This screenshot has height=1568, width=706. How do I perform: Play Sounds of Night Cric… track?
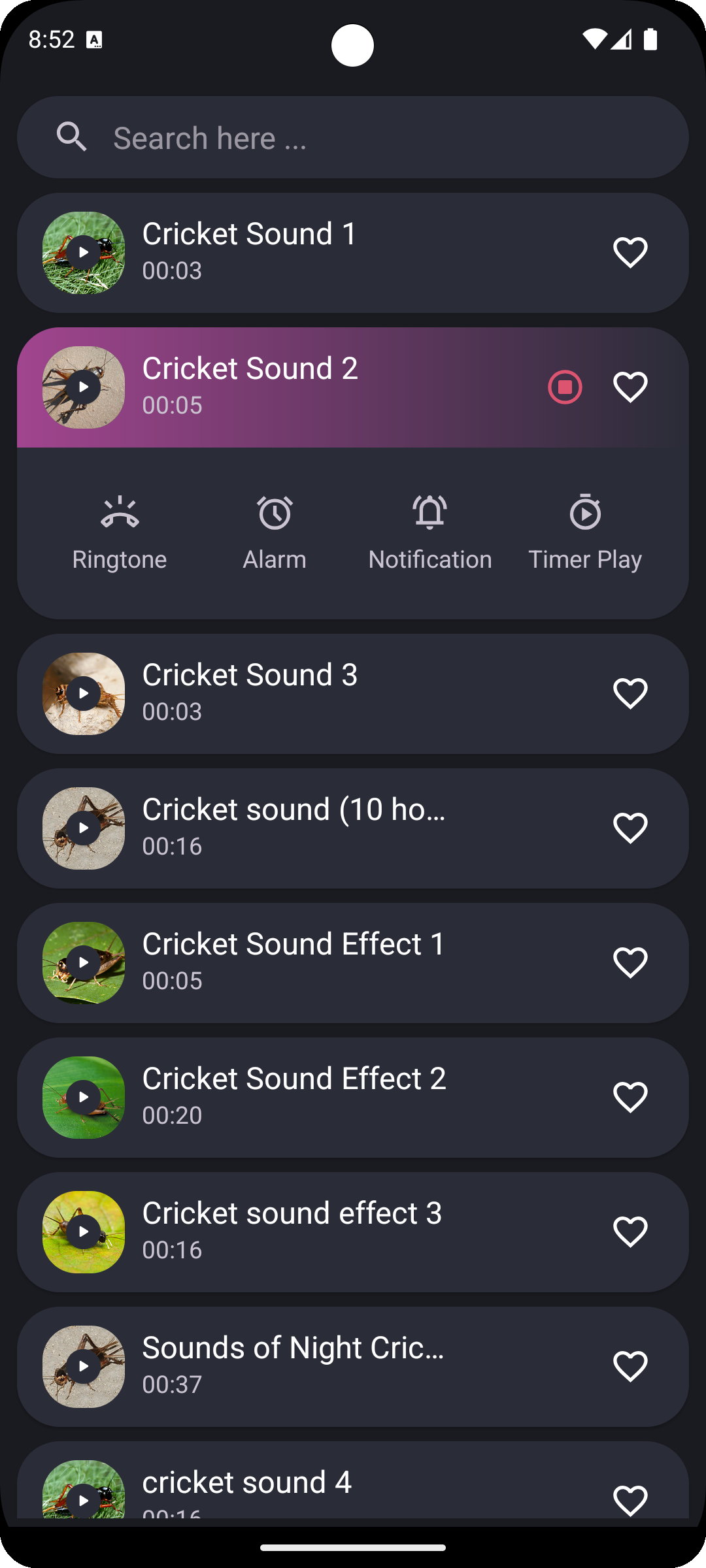click(84, 1367)
